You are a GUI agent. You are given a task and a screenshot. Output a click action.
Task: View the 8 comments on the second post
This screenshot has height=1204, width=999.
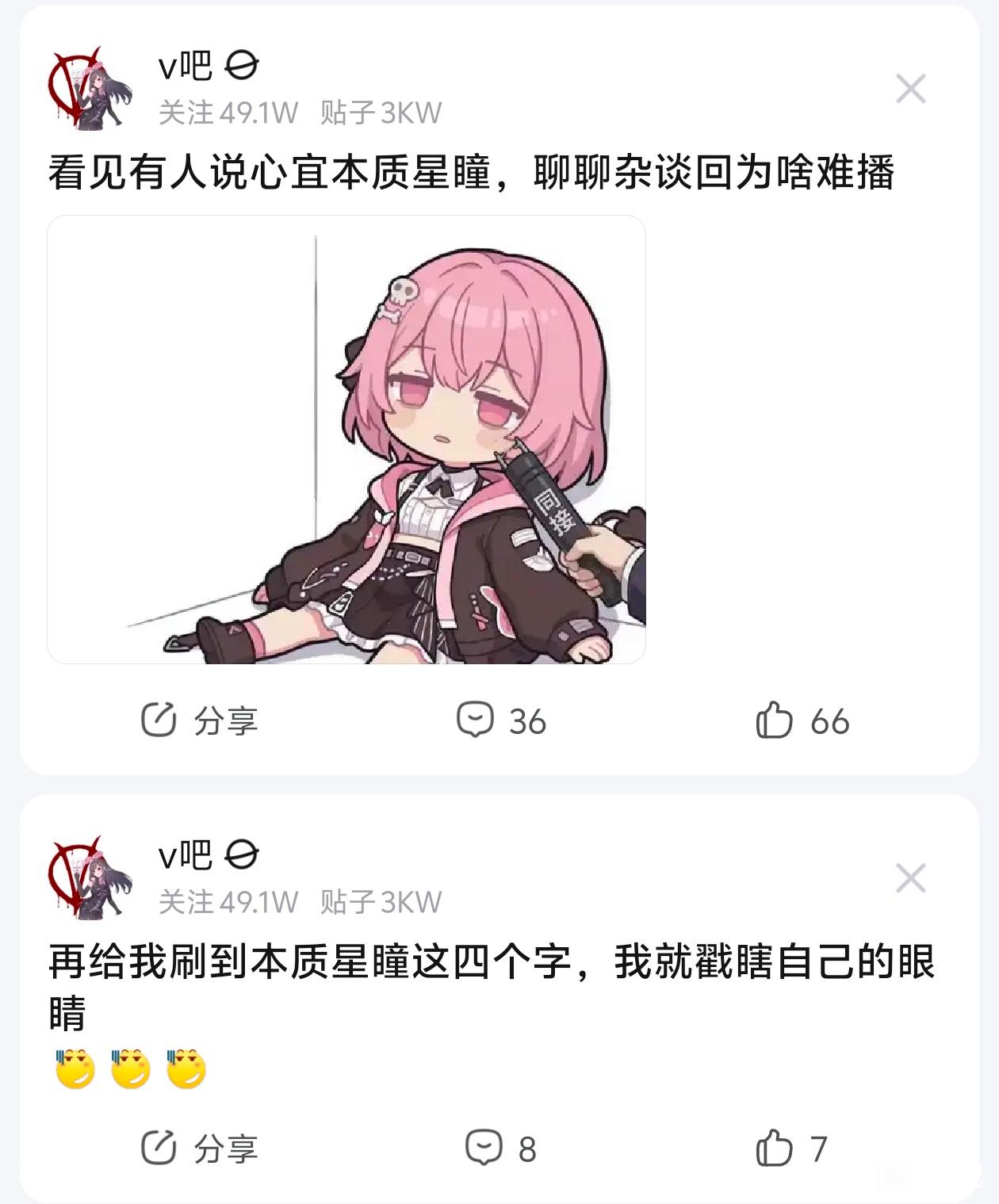[x=501, y=1148]
